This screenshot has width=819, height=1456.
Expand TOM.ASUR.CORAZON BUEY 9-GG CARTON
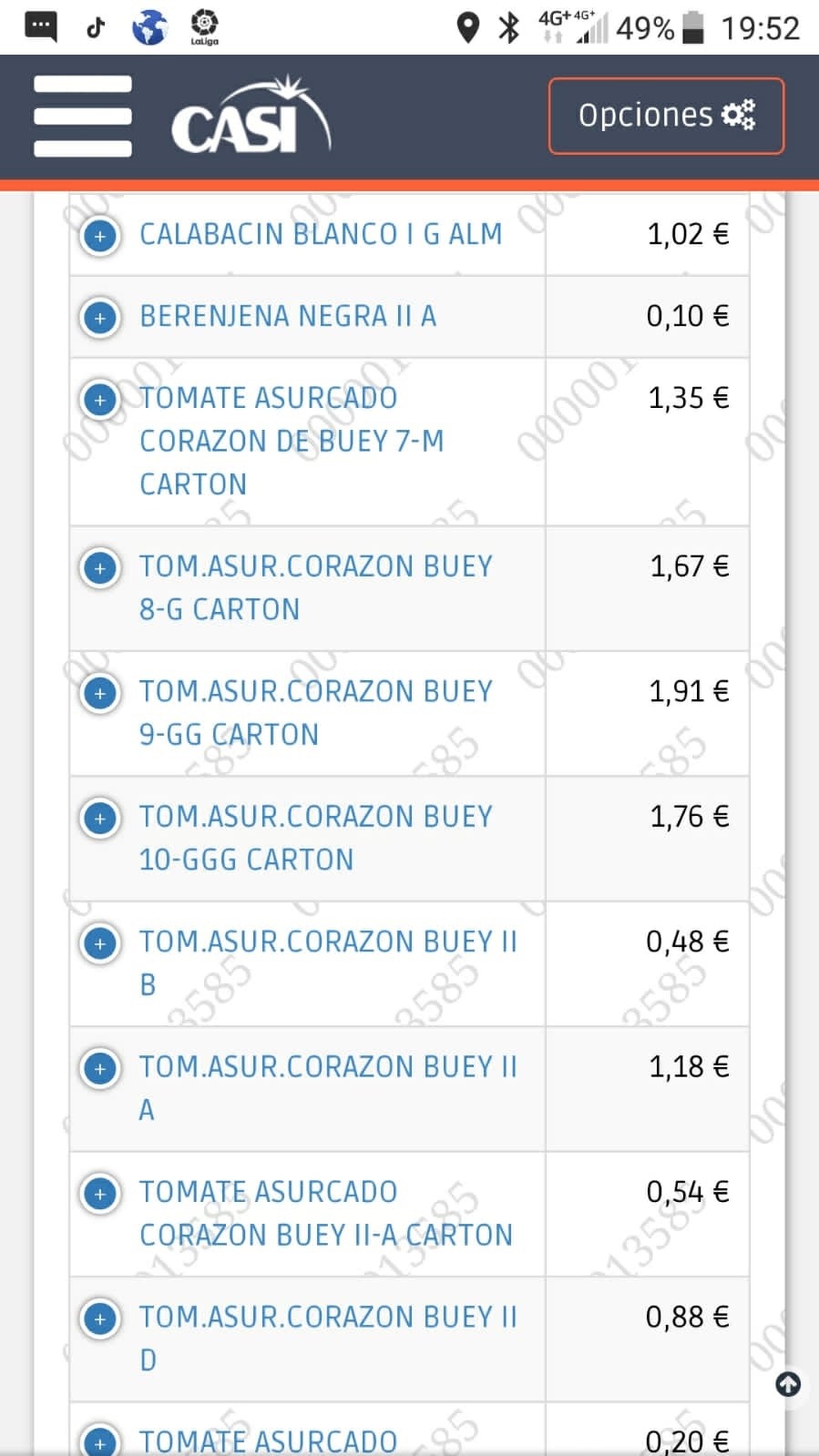100,693
